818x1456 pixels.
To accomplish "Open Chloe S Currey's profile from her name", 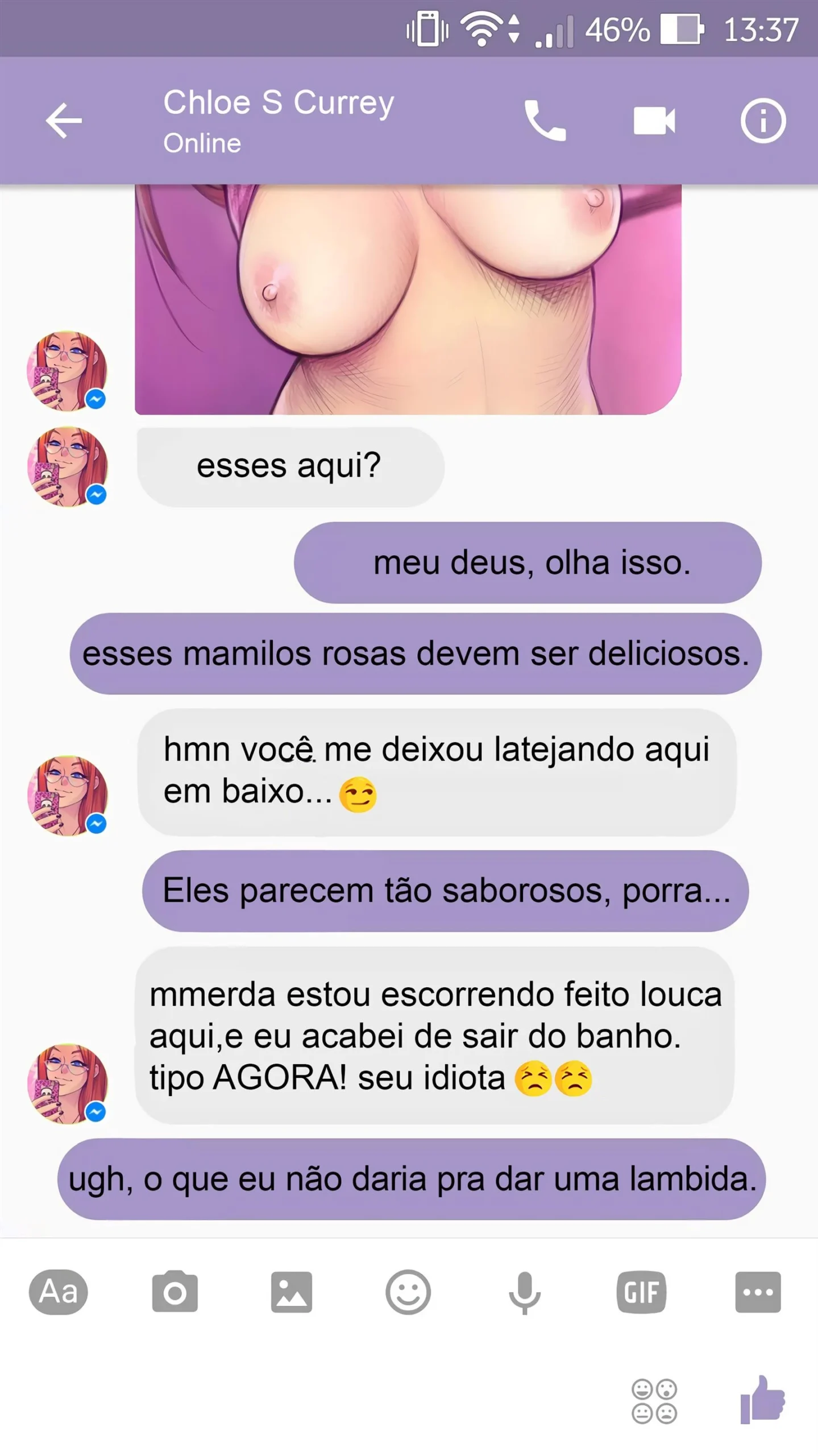I will tap(277, 102).
